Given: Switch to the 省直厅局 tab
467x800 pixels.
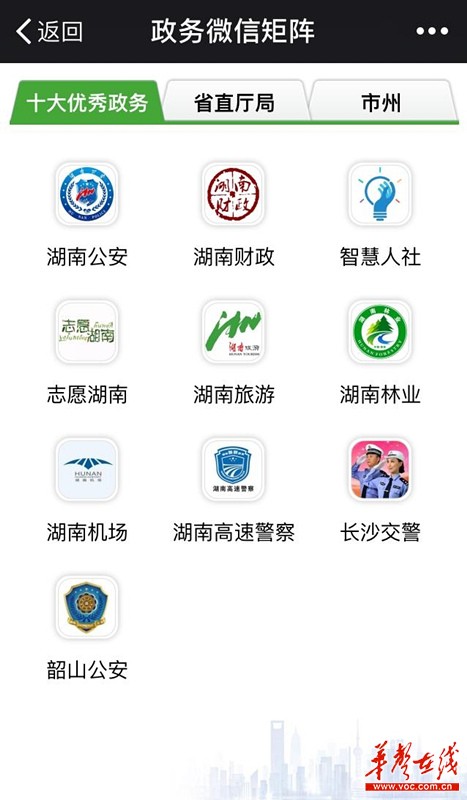Looking at the screenshot, I should [x=234, y=102].
